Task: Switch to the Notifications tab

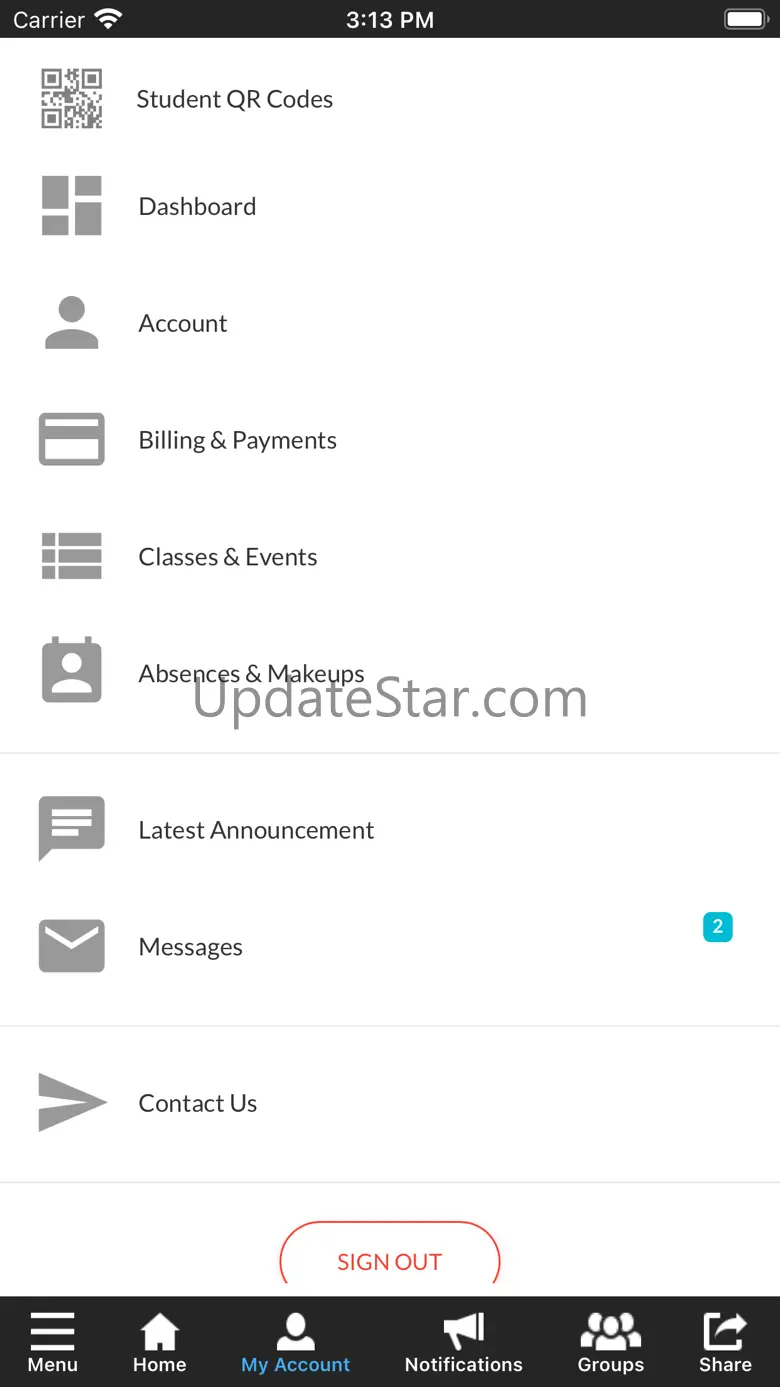Action: click(464, 1343)
